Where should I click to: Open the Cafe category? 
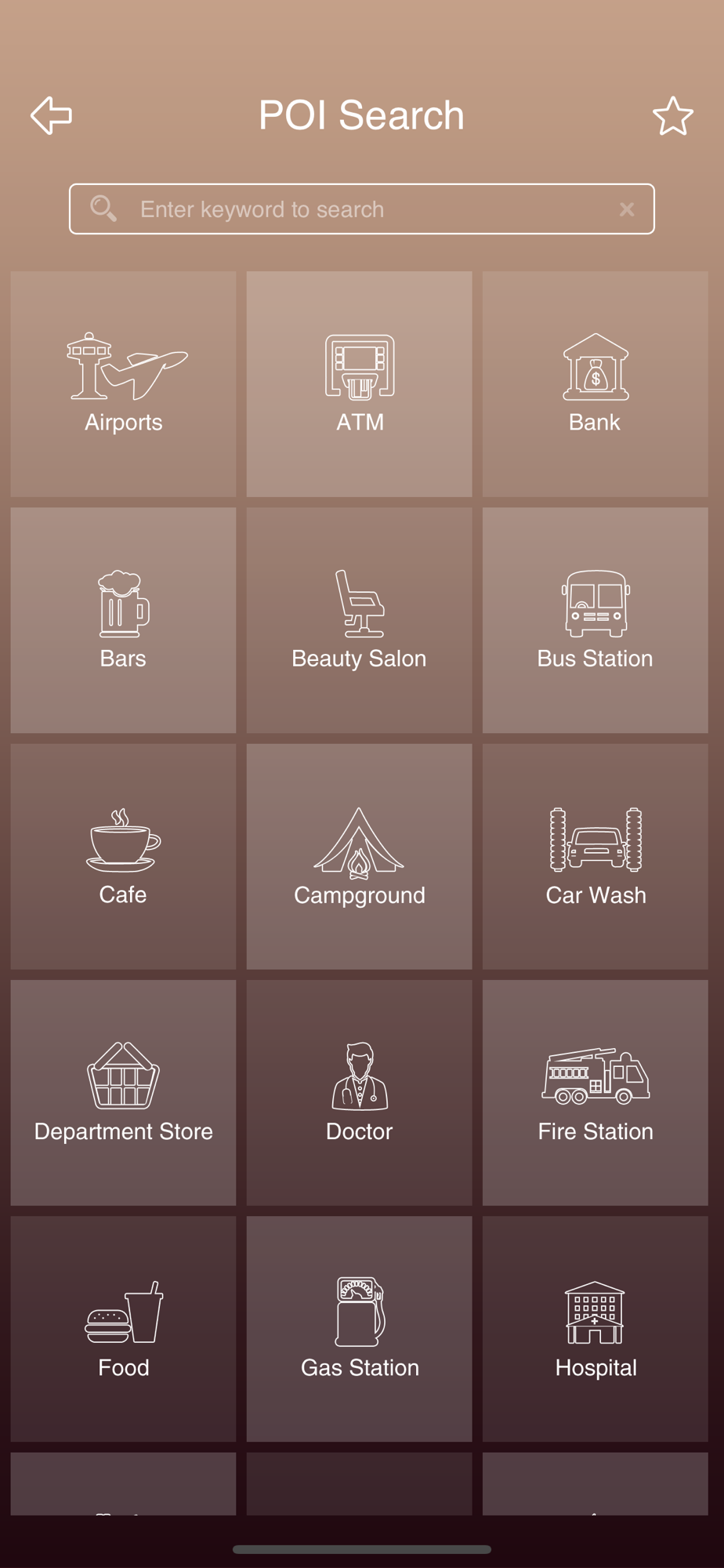tap(123, 857)
